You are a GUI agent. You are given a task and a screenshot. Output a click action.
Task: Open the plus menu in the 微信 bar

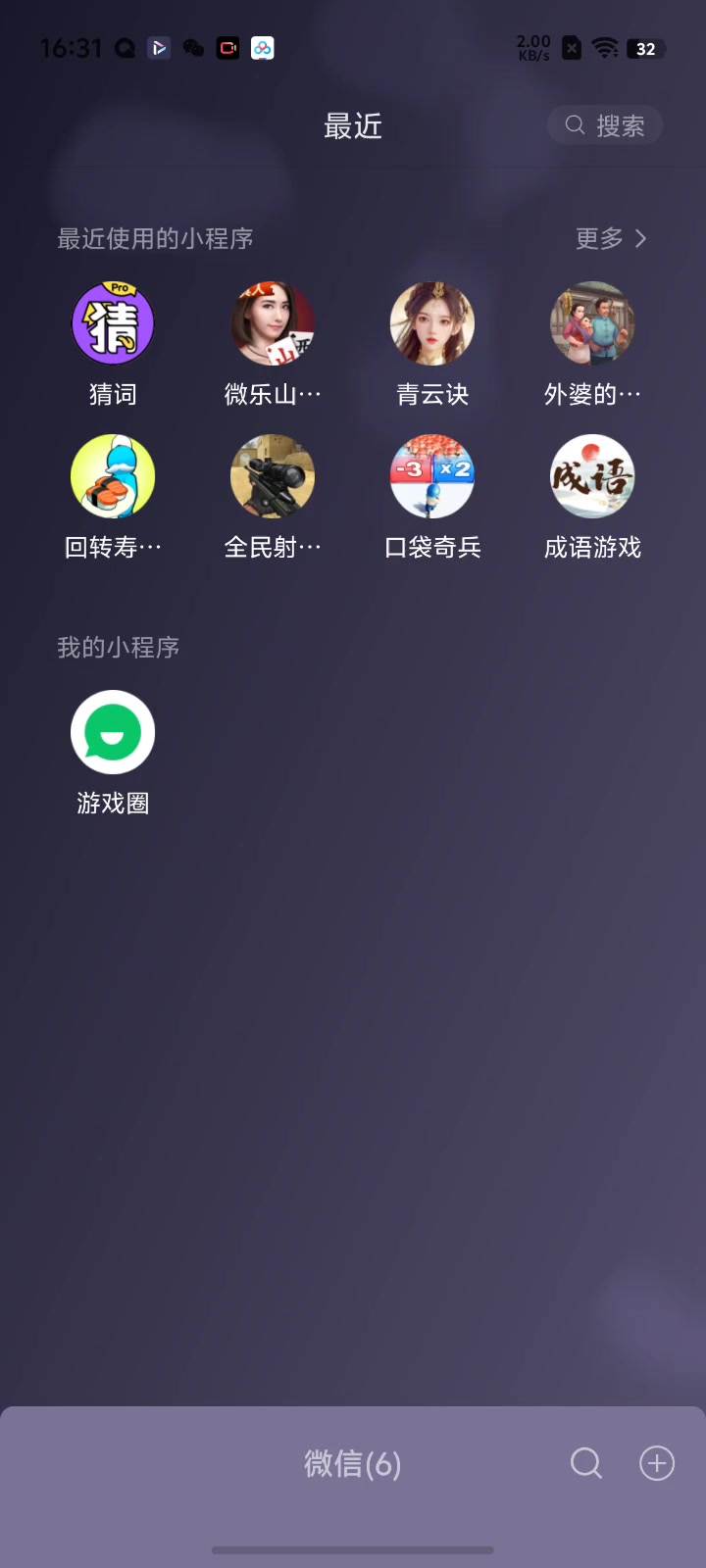tap(657, 1463)
